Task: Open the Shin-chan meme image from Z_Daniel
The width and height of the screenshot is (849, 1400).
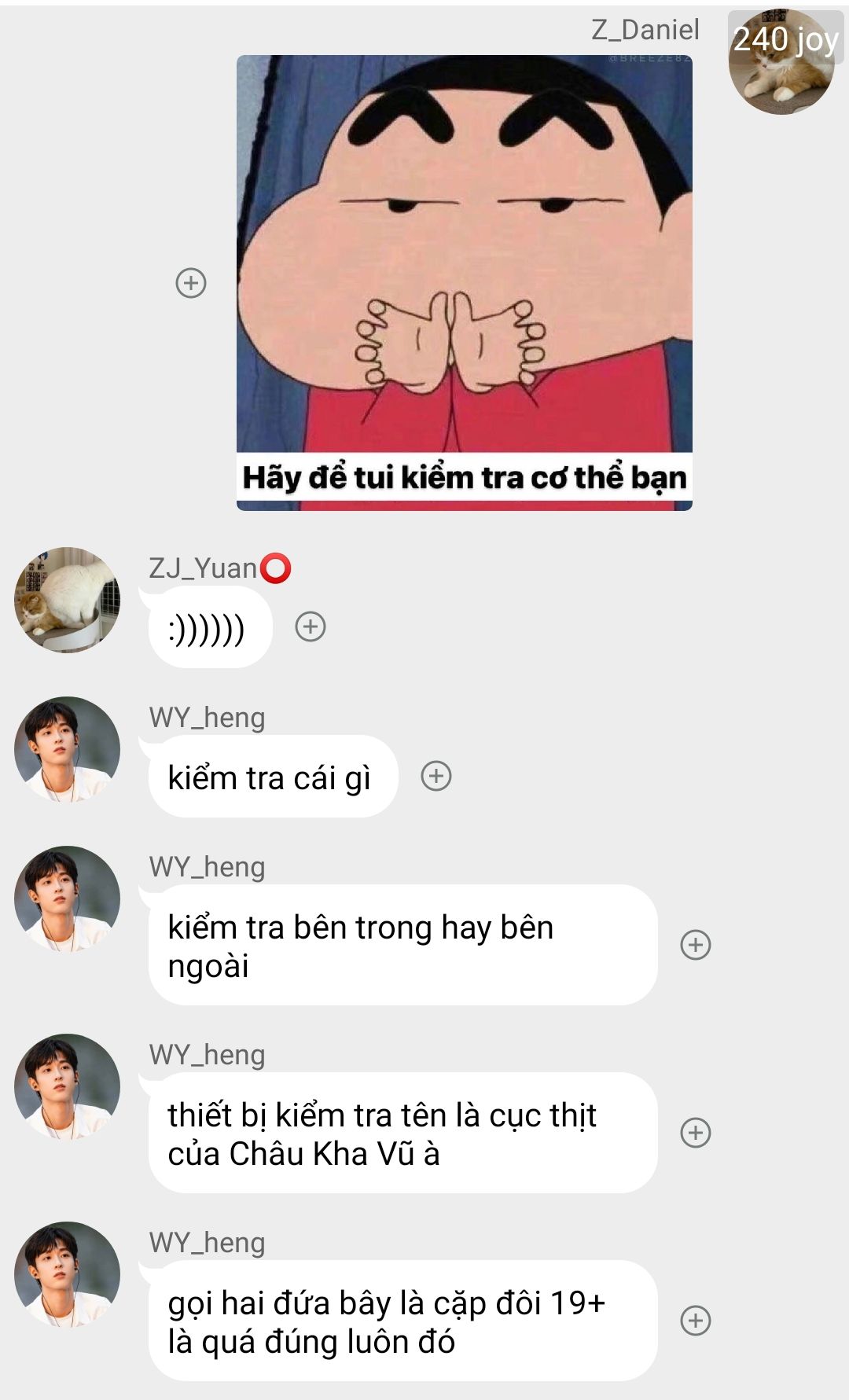Action: 465,283
